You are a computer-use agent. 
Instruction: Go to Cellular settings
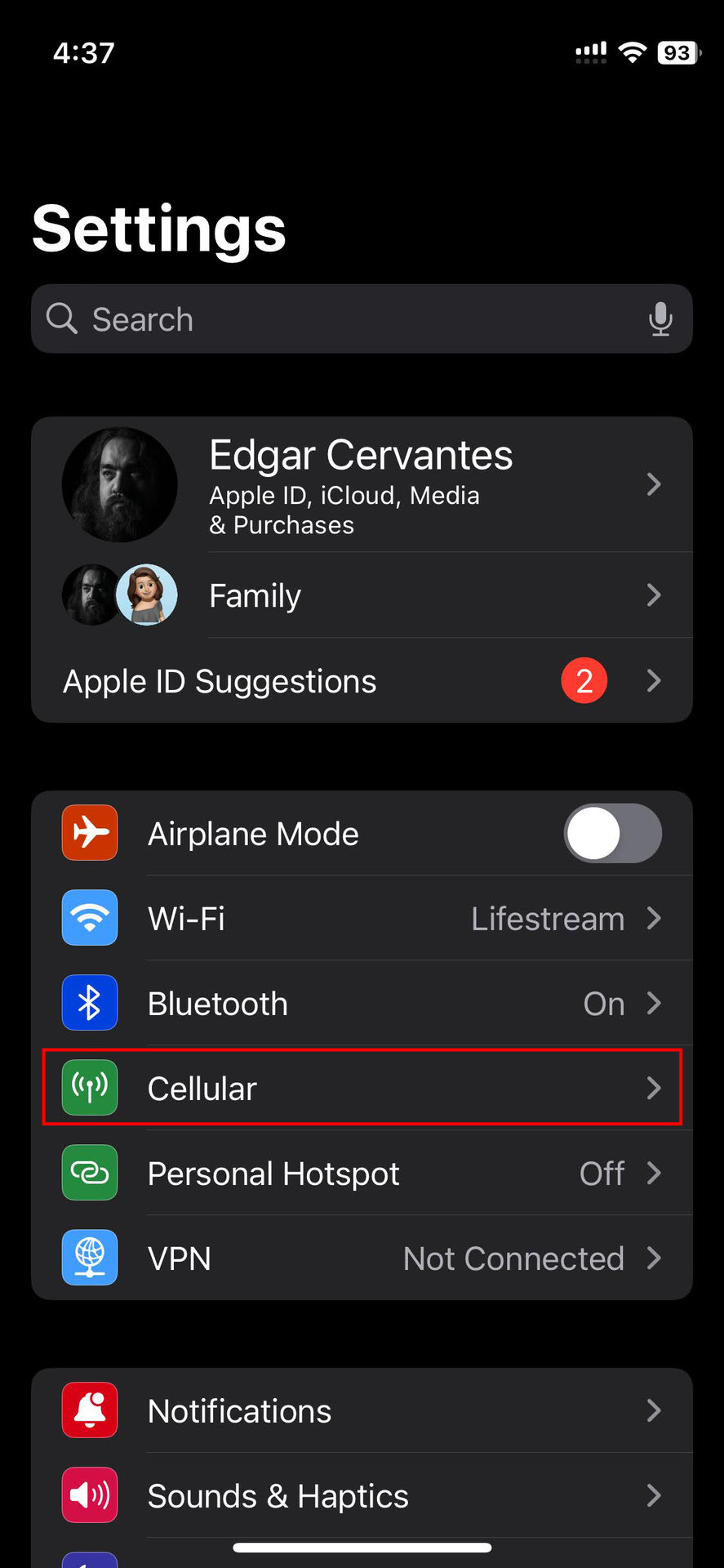click(x=362, y=1089)
